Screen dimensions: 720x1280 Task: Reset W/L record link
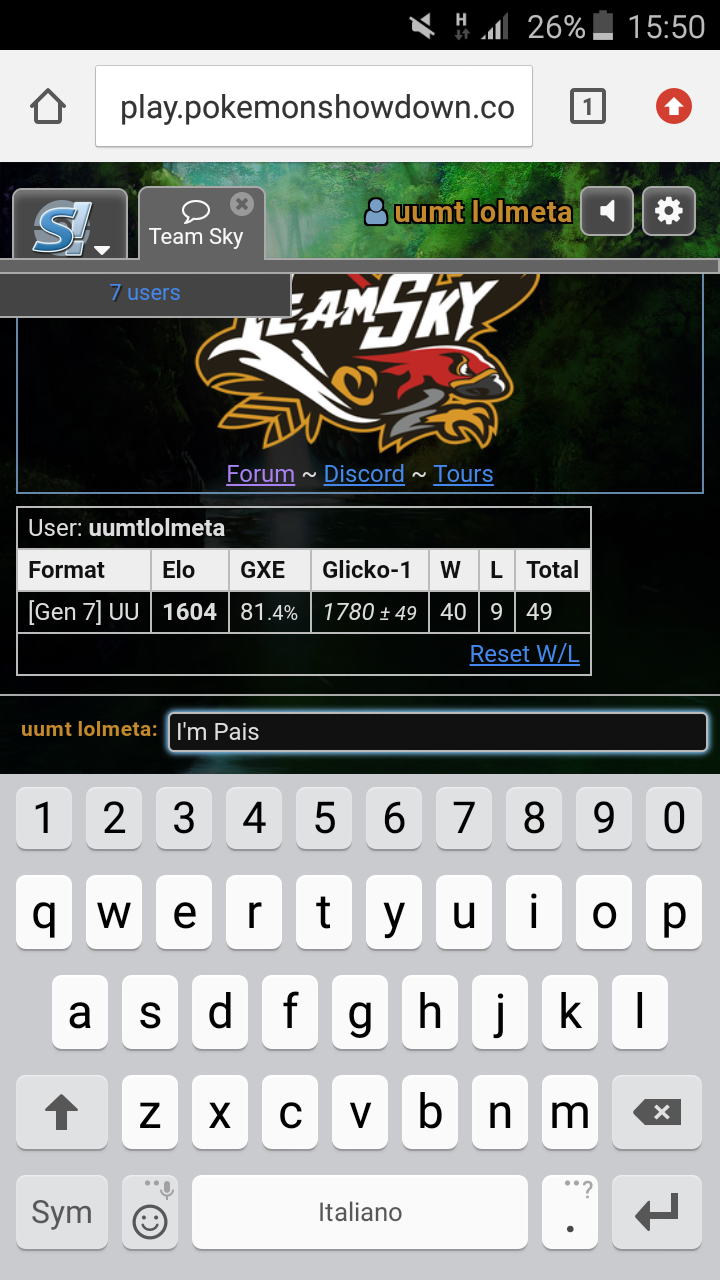click(525, 654)
